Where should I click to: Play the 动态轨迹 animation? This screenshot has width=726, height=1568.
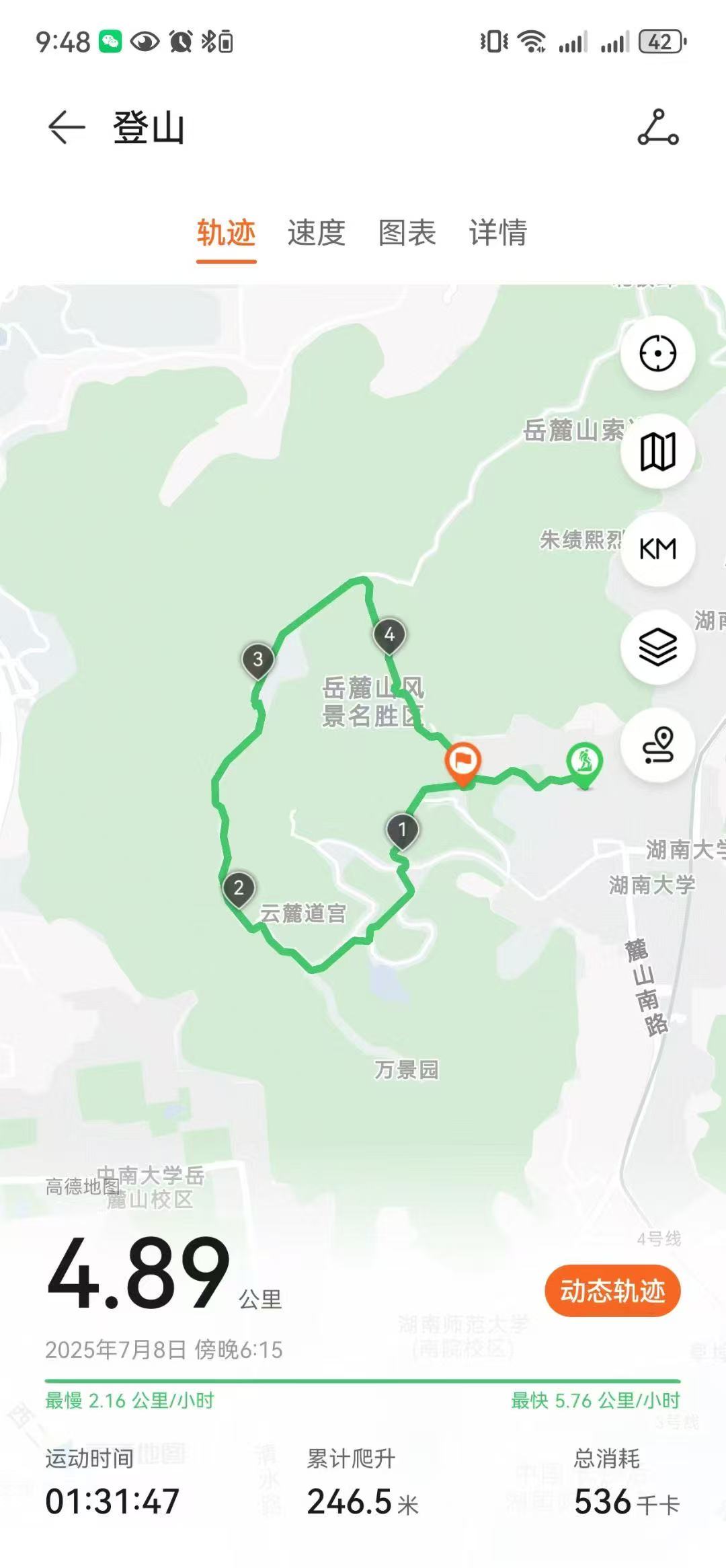(x=612, y=1291)
